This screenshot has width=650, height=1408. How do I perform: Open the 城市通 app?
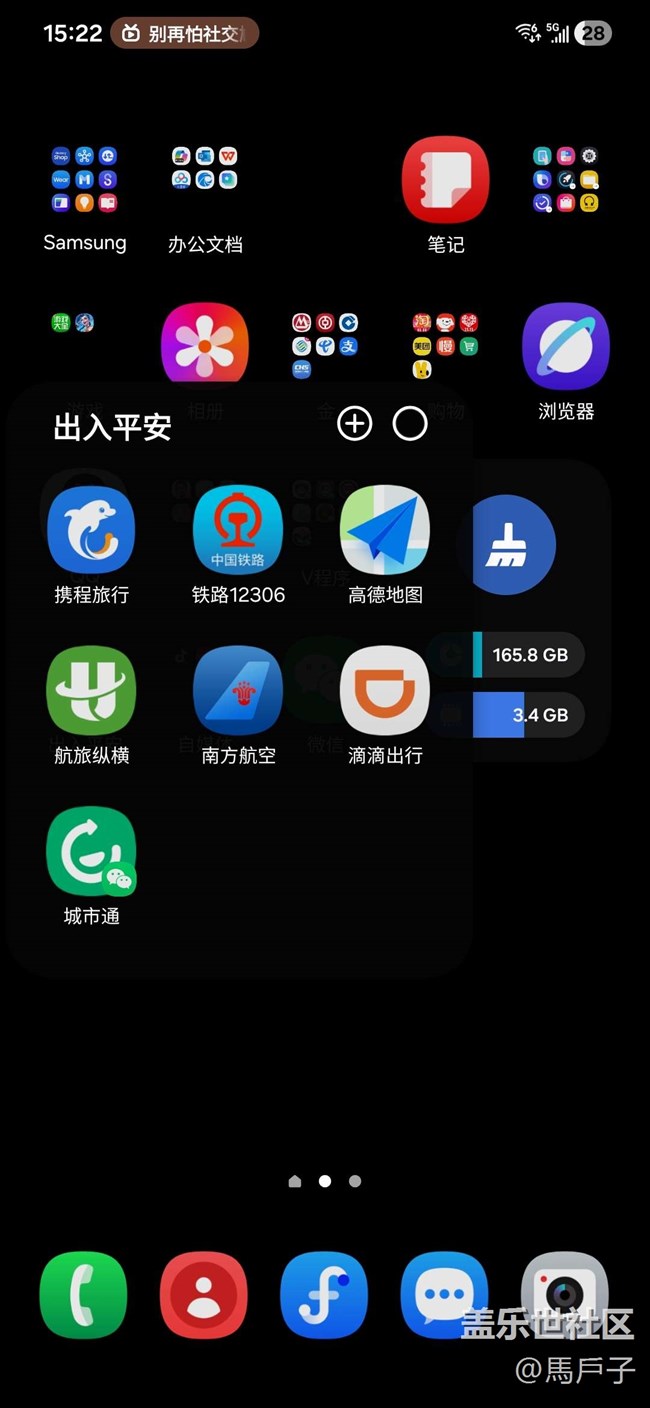pos(91,852)
